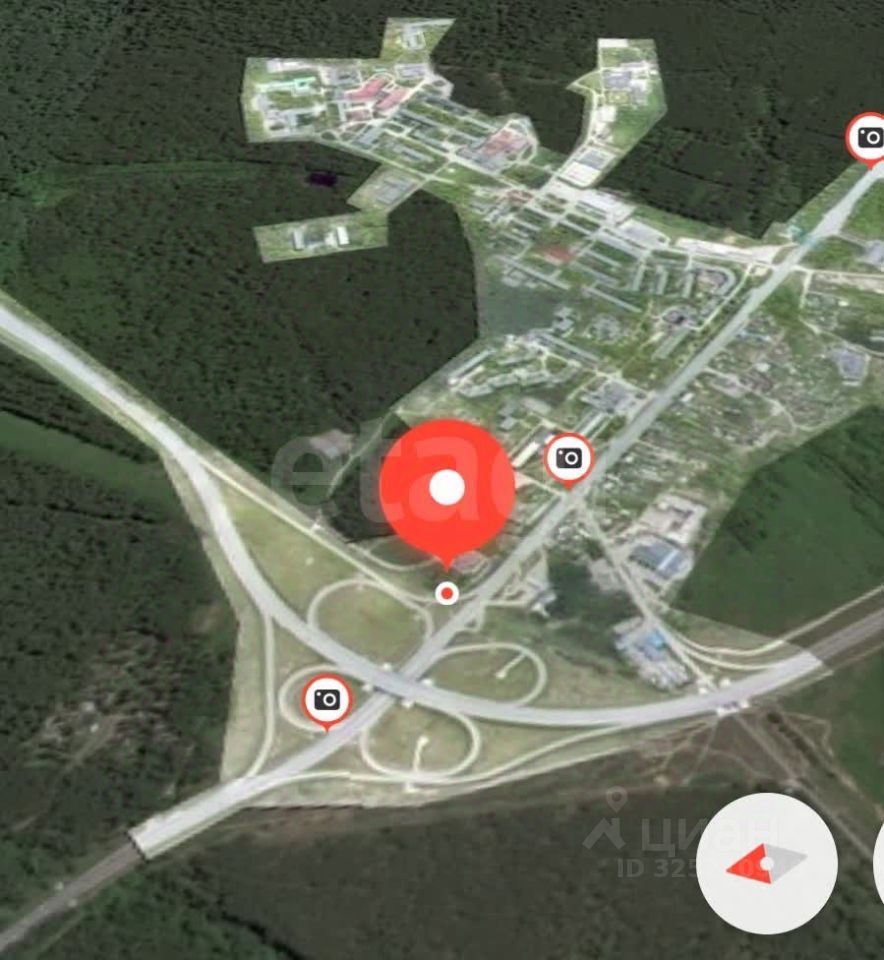Select the large red location pin
This screenshot has width=884, height=960.
(447, 489)
